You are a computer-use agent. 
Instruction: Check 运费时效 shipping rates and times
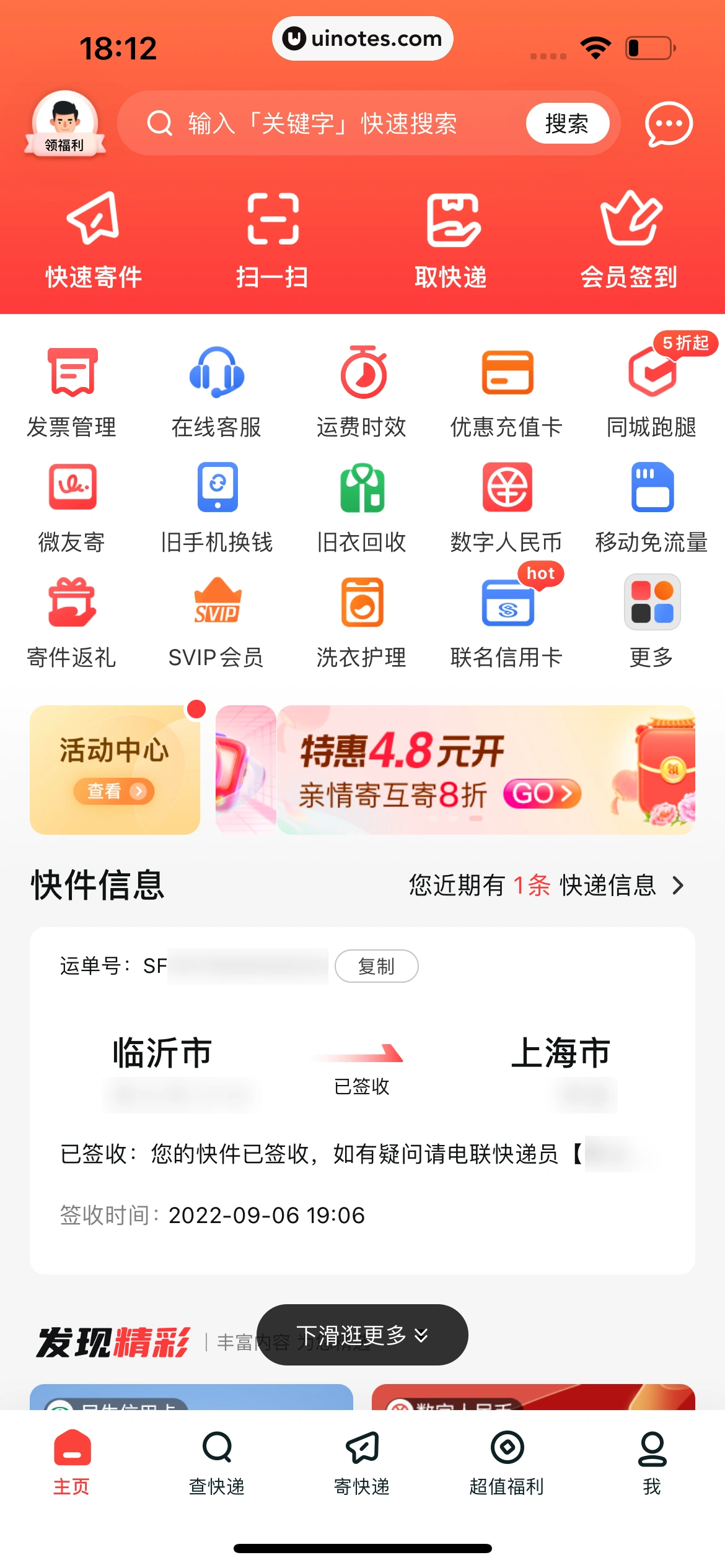(361, 387)
